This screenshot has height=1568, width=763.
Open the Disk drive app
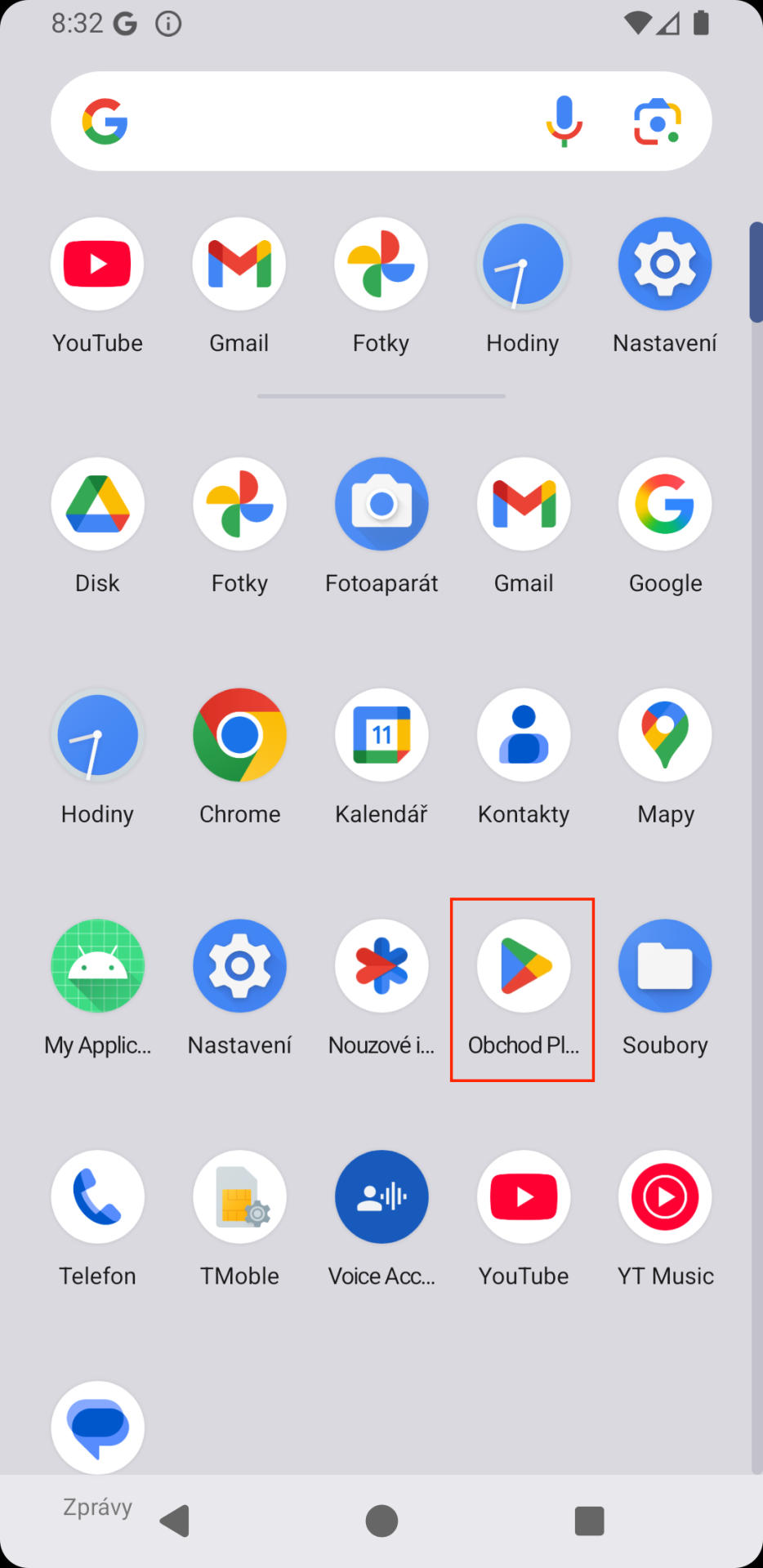(97, 504)
